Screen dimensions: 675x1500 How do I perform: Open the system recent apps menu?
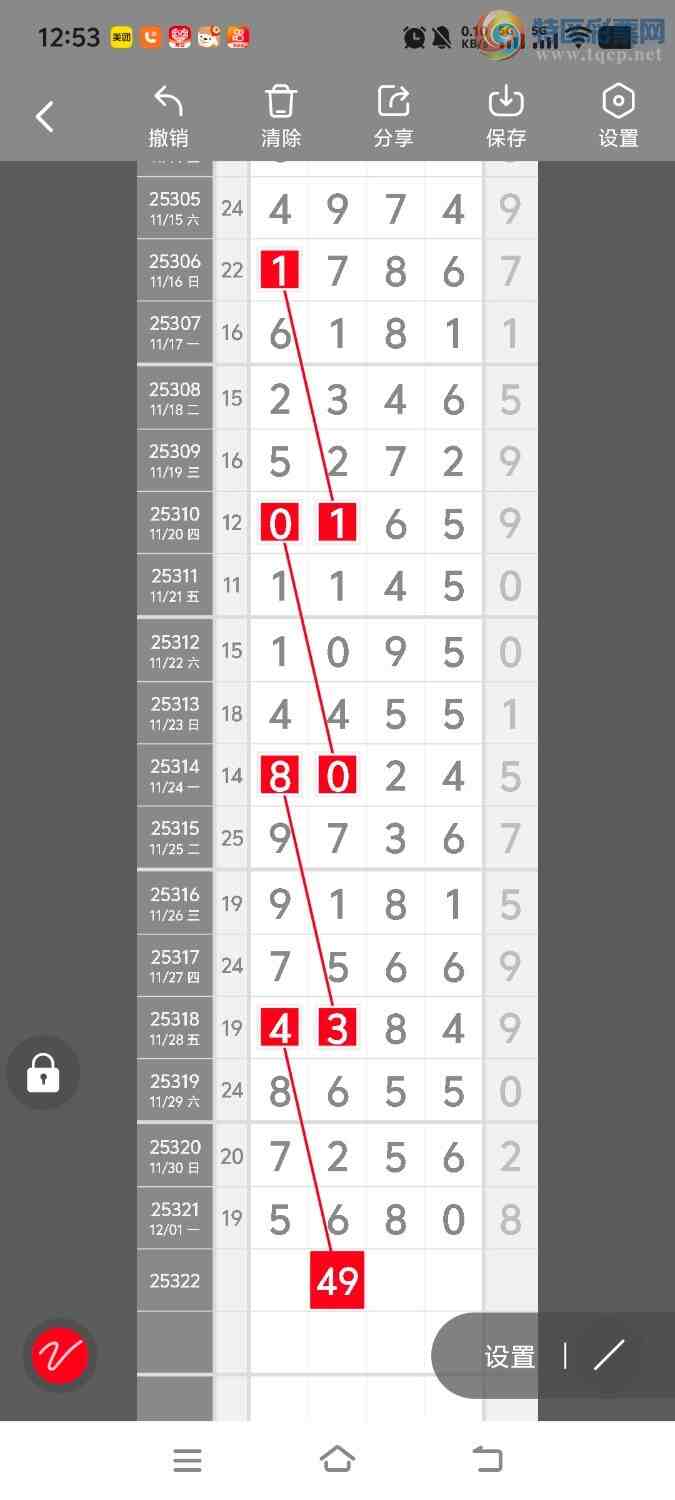click(187, 1460)
